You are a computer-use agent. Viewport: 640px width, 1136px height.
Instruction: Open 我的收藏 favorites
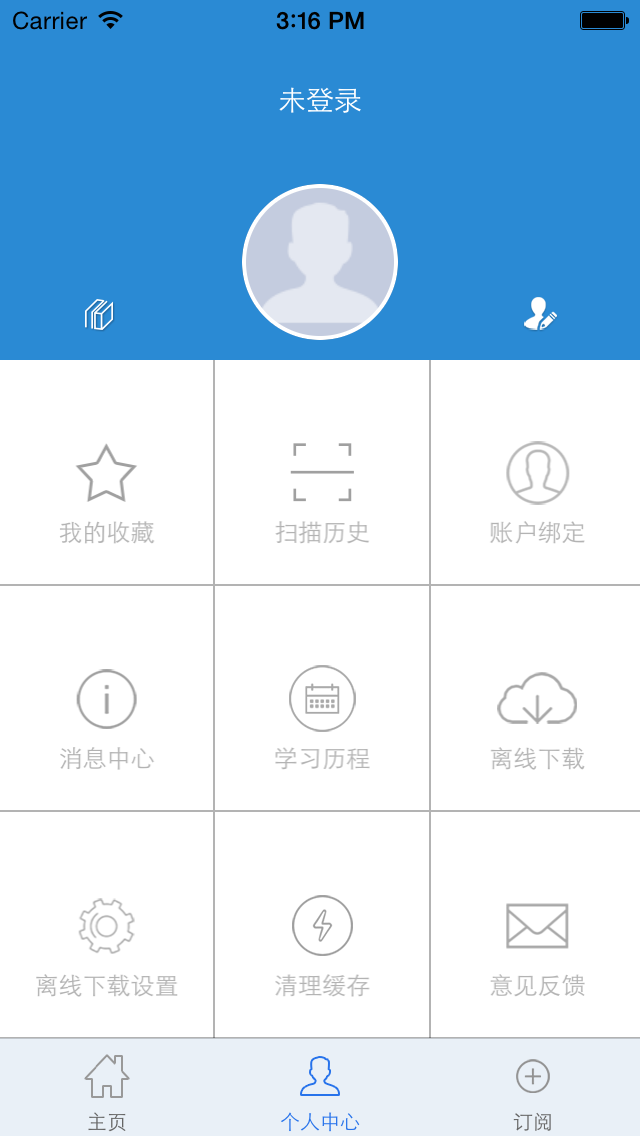click(107, 490)
